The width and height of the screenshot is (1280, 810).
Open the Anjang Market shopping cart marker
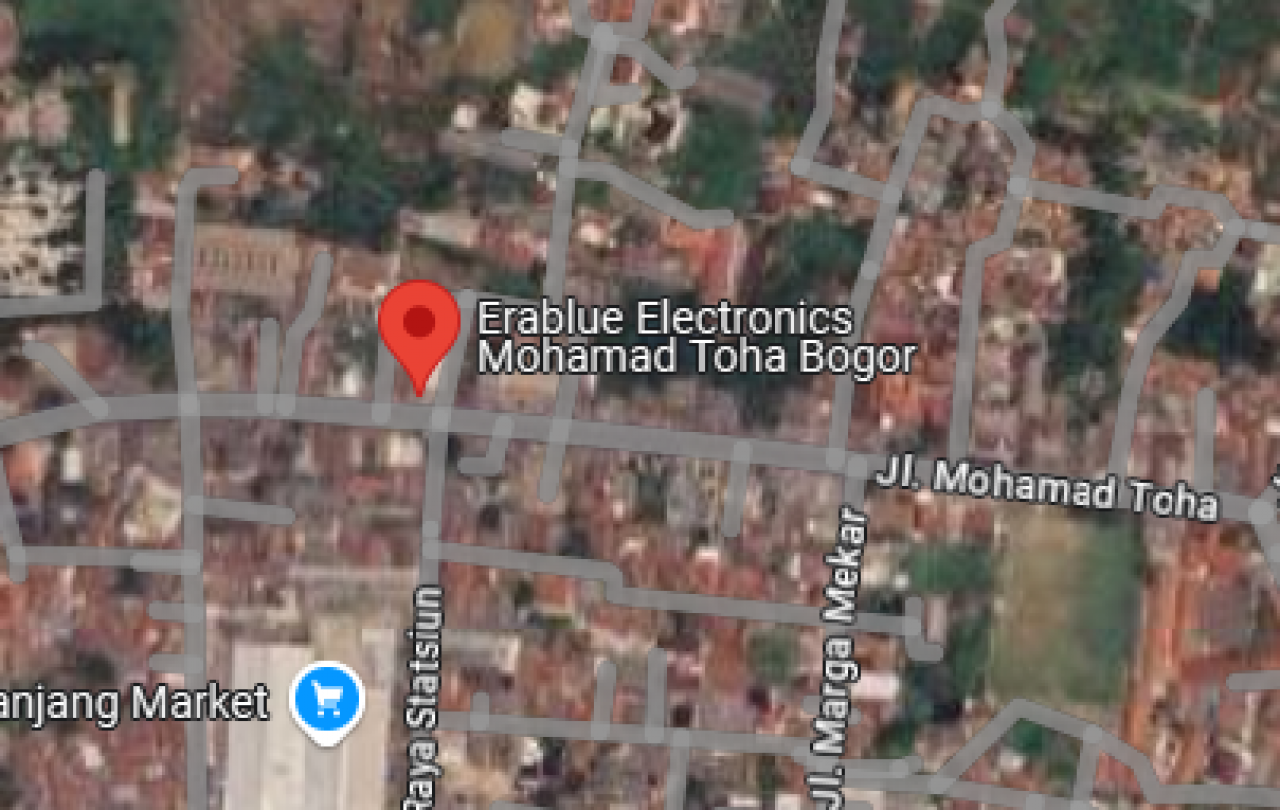pos(327,699)
